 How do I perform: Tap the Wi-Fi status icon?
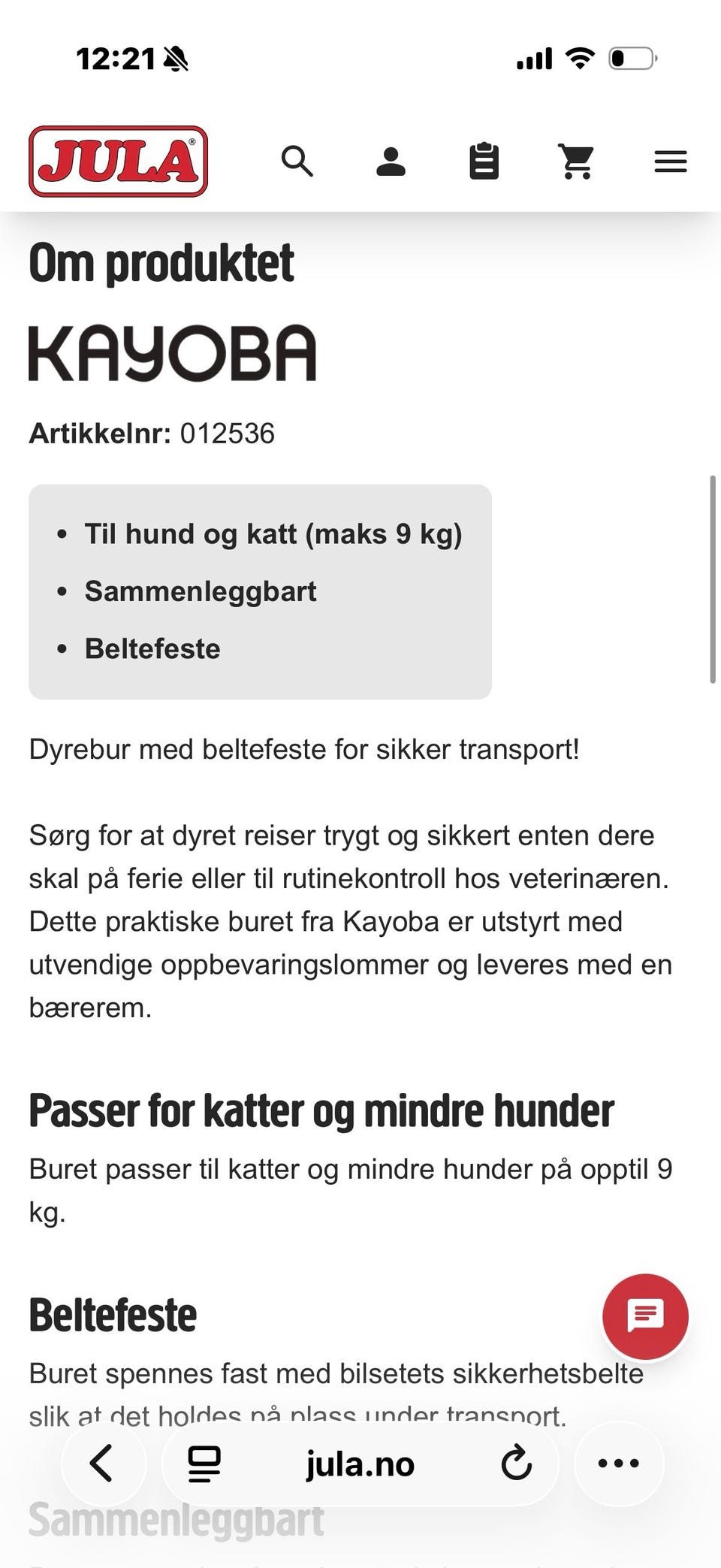(x=578, y=57)
